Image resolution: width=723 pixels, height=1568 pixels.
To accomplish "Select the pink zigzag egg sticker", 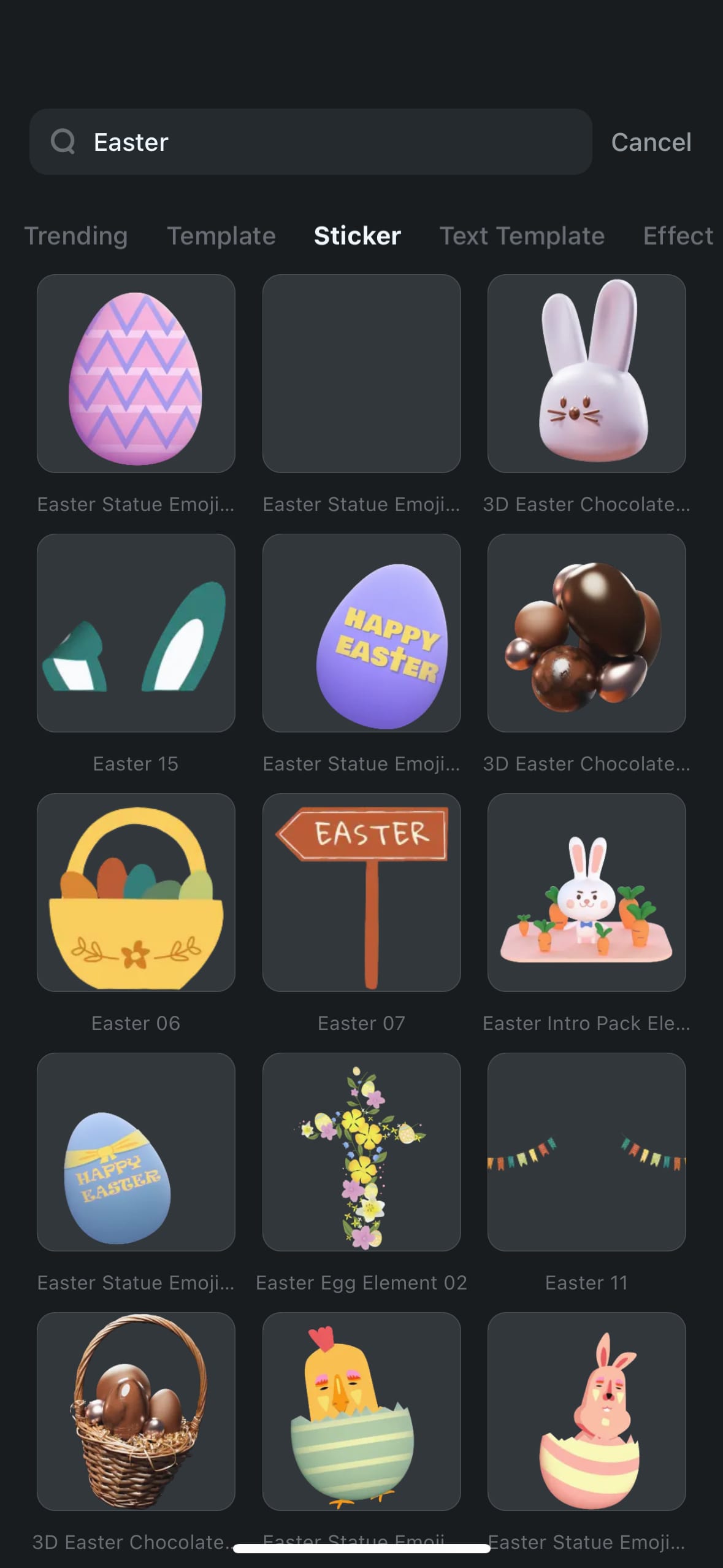I will (x=136, y=374).
